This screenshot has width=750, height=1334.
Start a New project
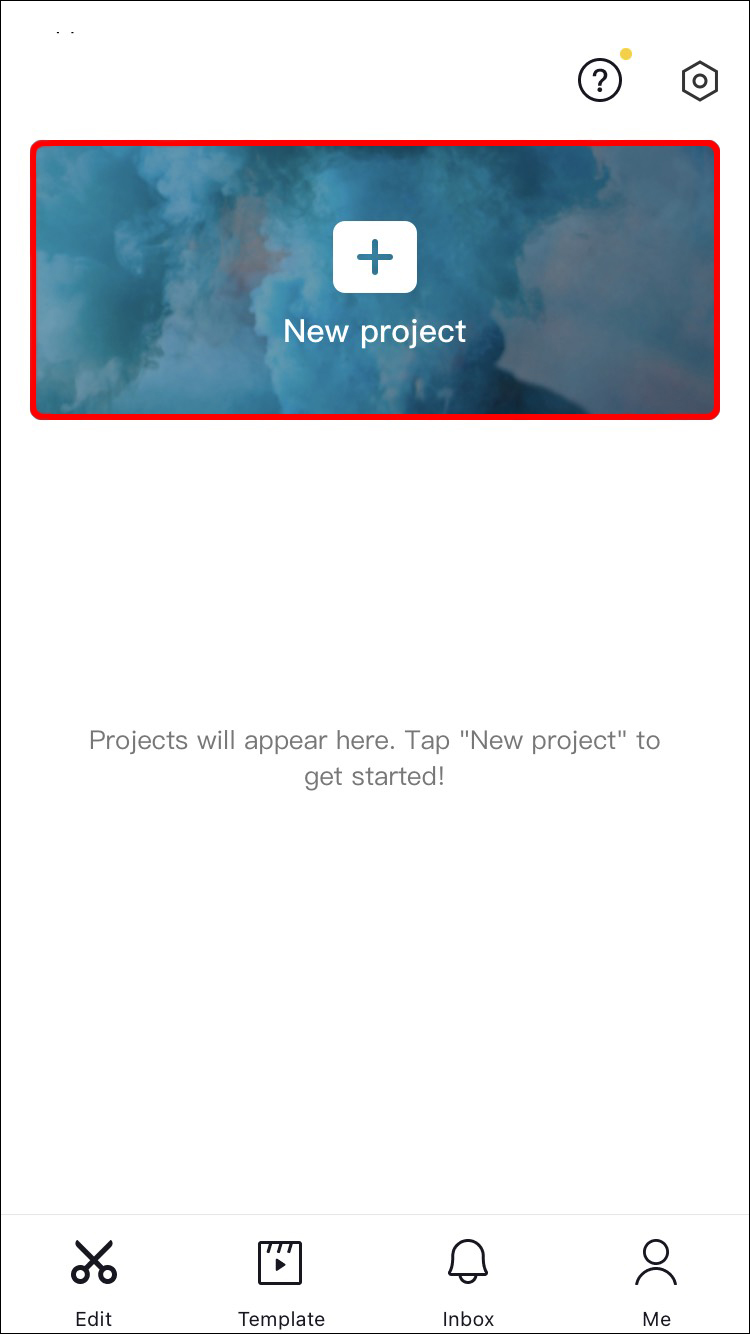click(x=375, y=279)
